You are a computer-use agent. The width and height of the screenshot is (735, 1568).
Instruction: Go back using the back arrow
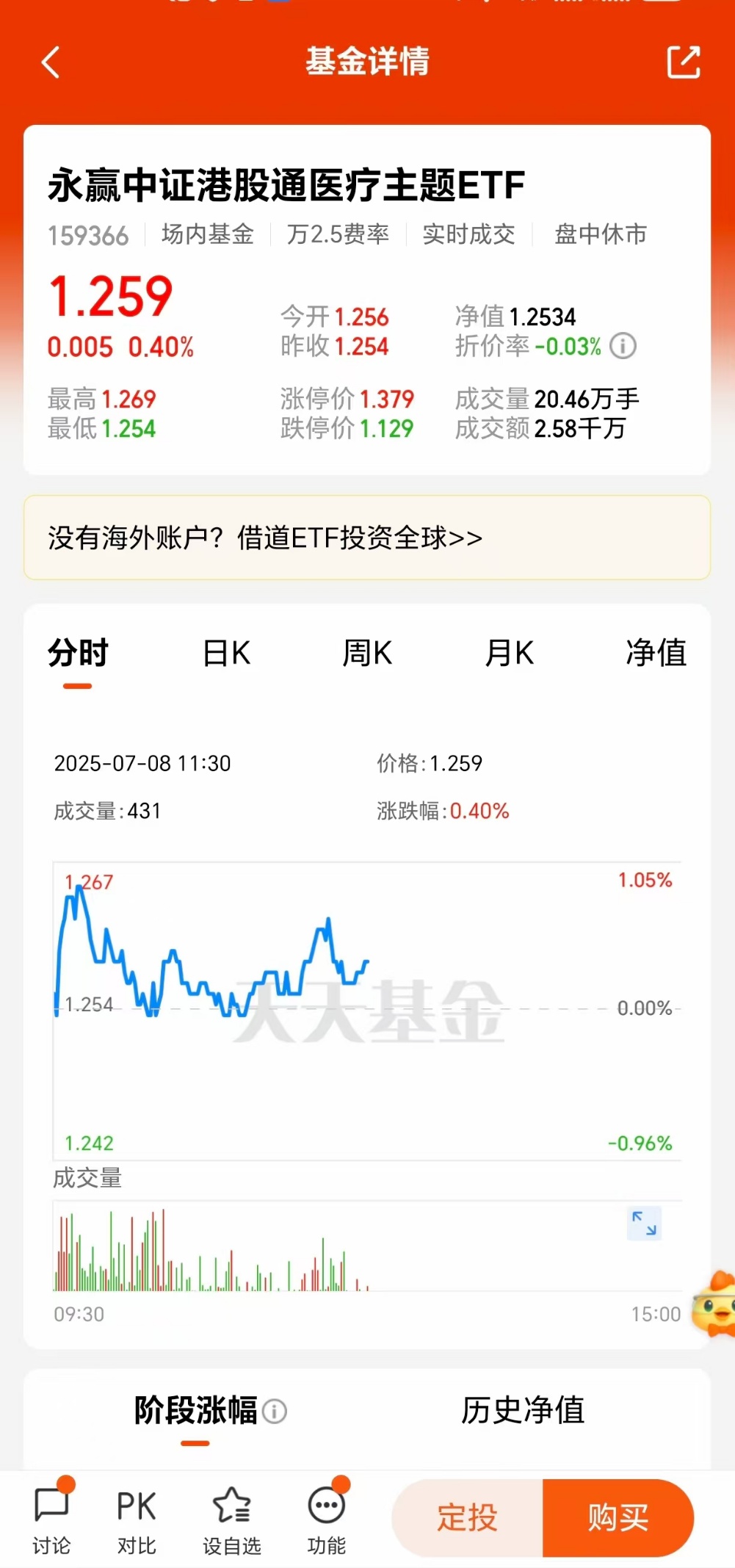[50, 63]
